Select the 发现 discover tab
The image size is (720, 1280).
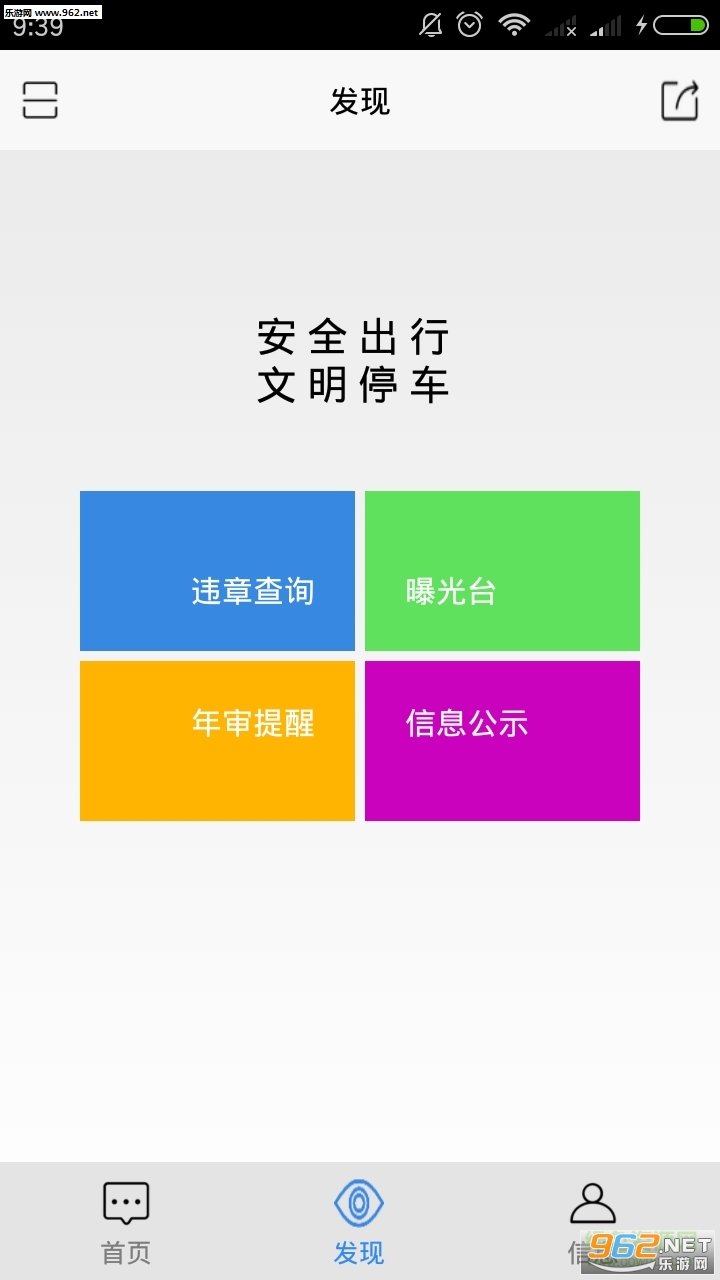point(359,1222)
